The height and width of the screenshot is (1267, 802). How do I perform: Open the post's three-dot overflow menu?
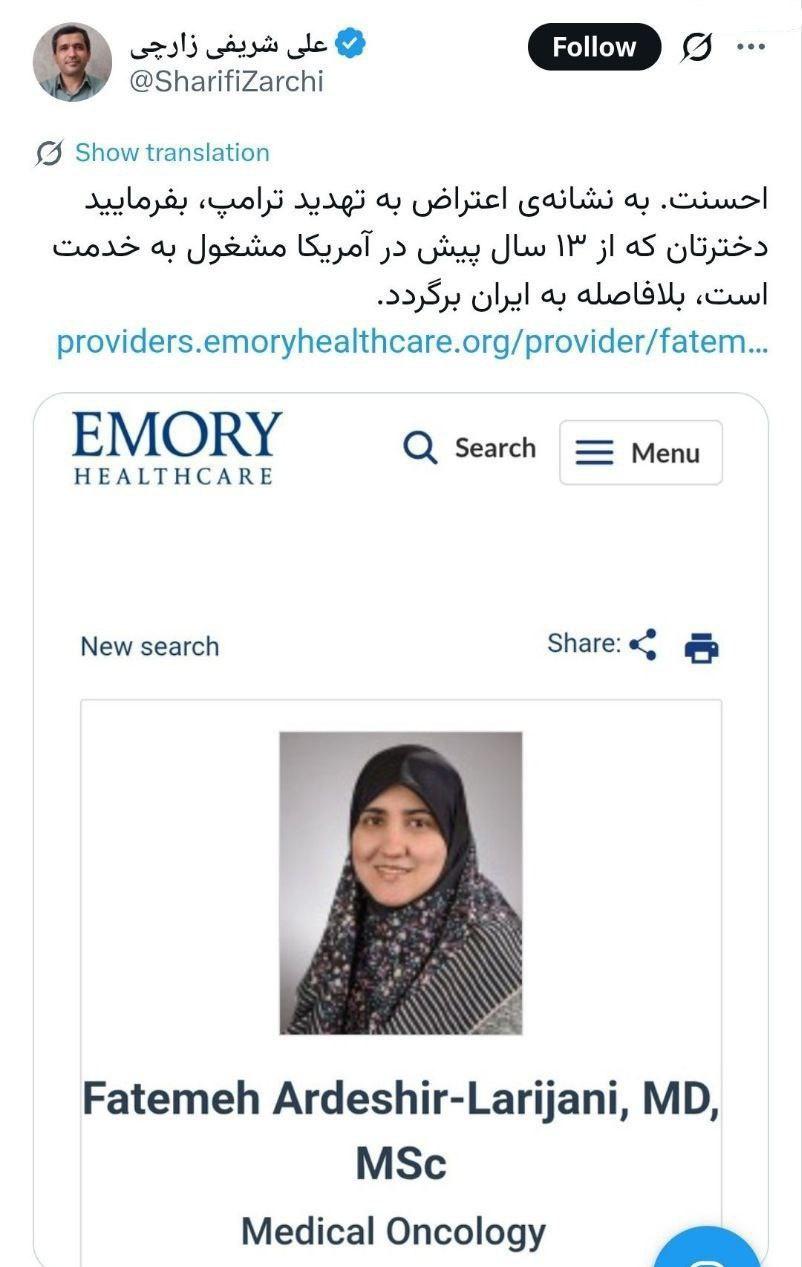tap(751, 46)
